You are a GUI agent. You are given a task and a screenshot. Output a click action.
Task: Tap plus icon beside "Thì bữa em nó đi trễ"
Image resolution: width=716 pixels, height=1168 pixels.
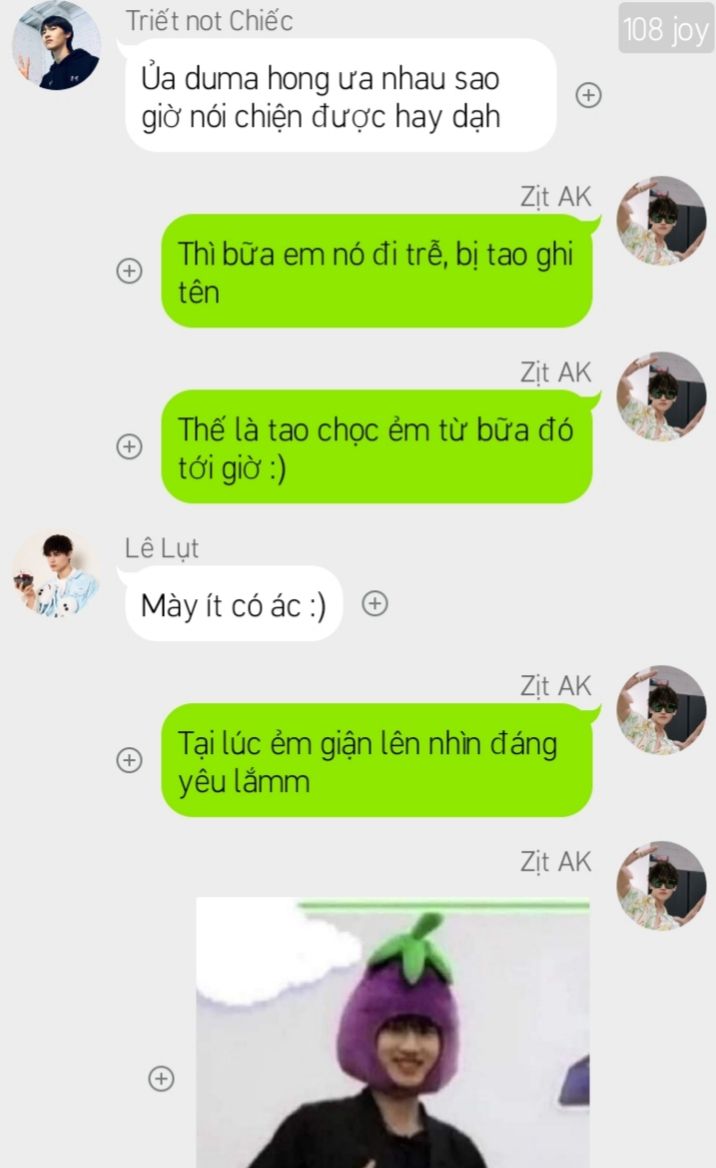coord(129,271)
